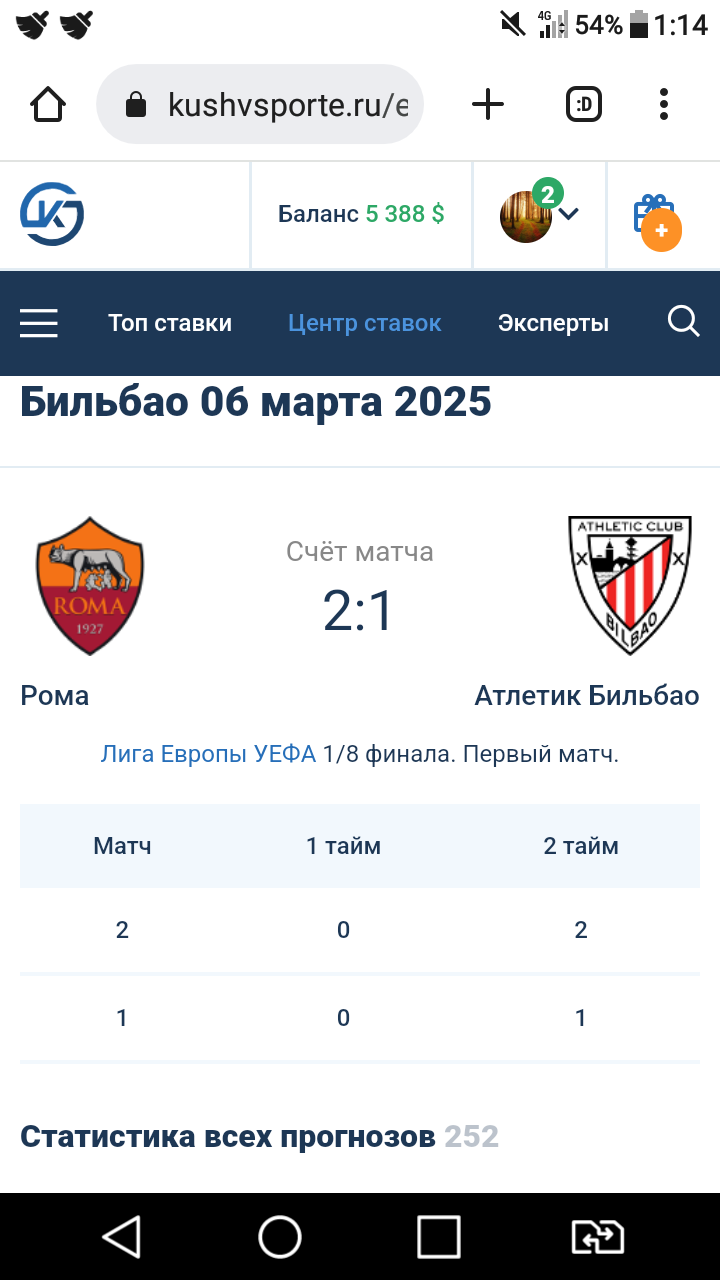
Task: Open recent apps overview
Action: pyautogui.click(x=438, y=1236)
